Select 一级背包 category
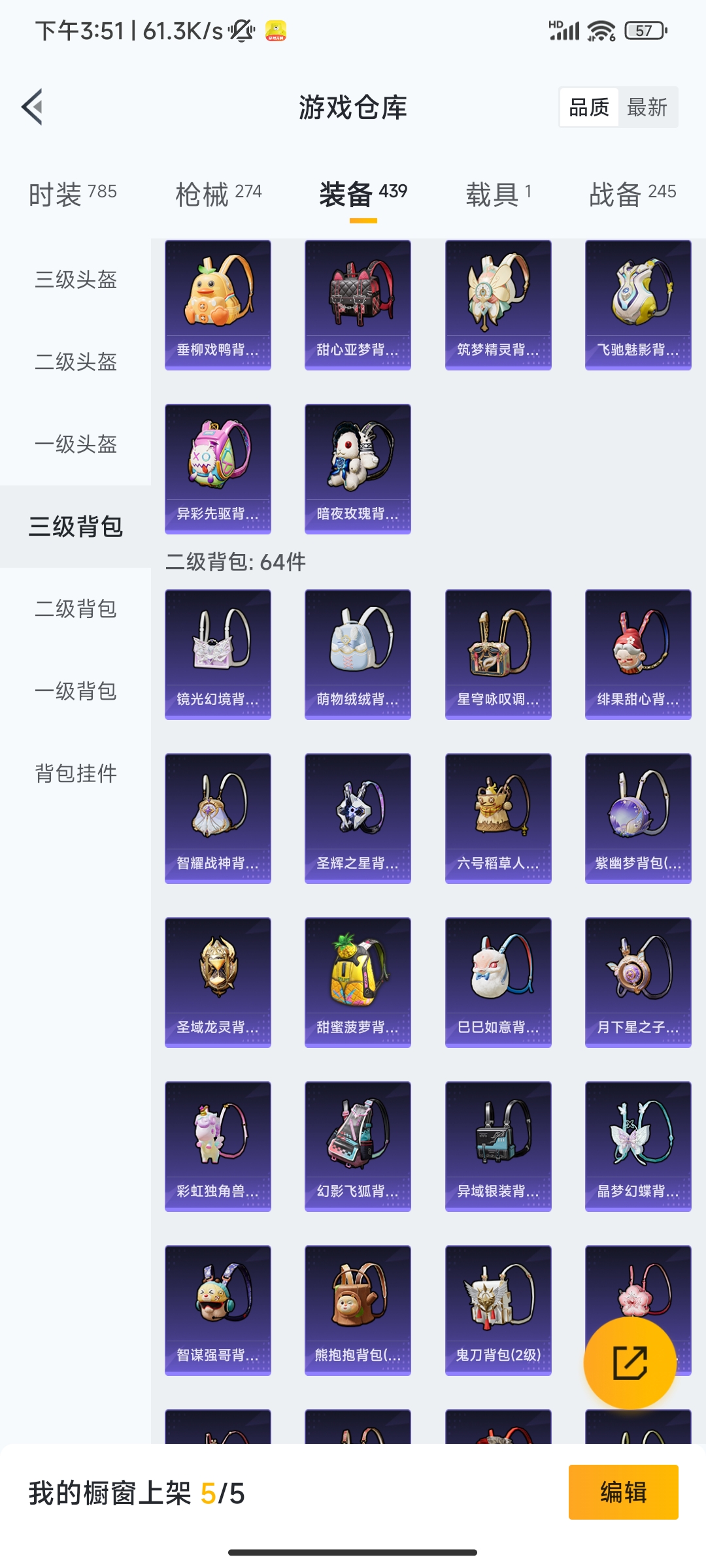 coord(76,691)
